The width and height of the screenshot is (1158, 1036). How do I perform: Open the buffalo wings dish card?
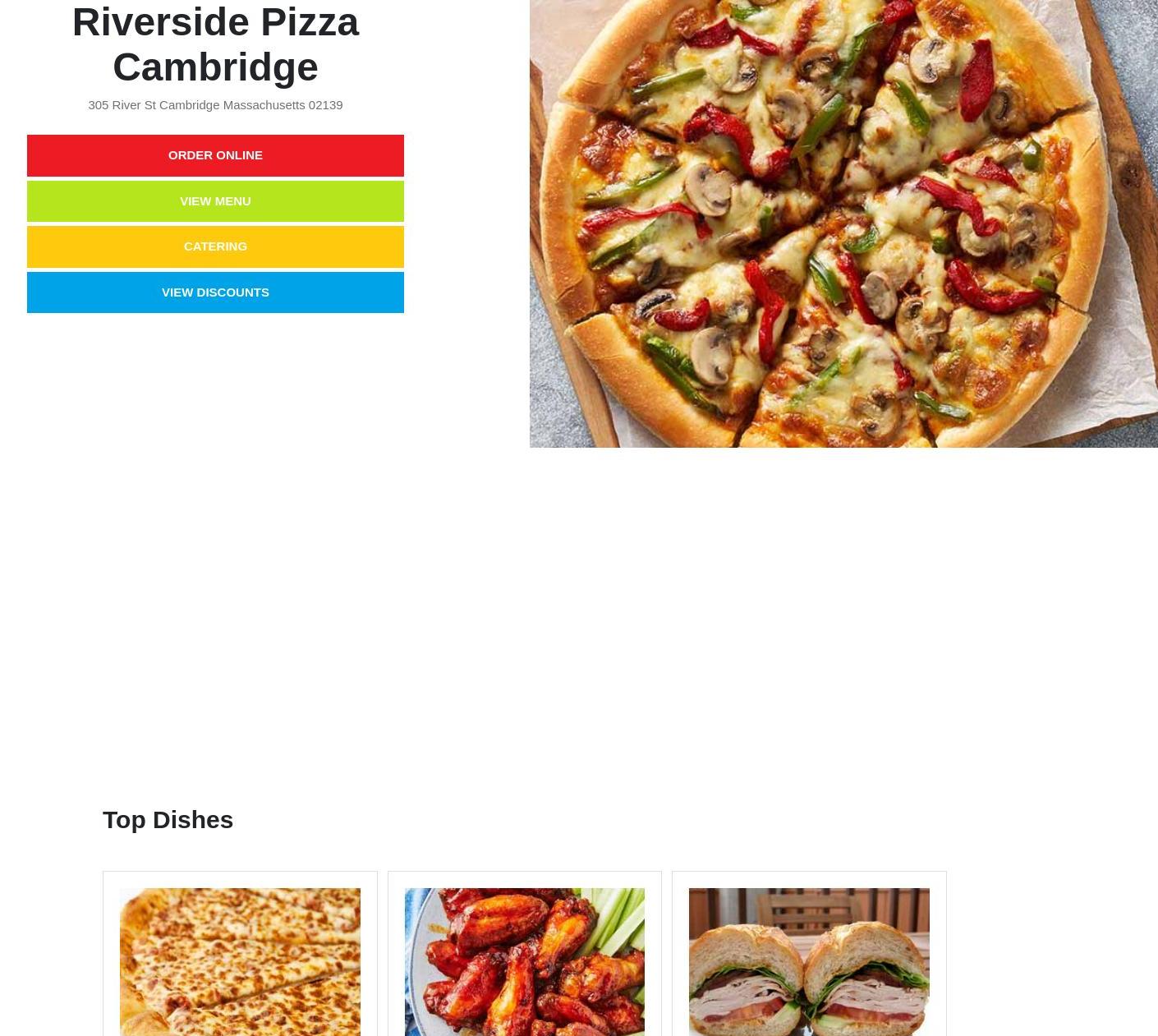coord(524,961)
